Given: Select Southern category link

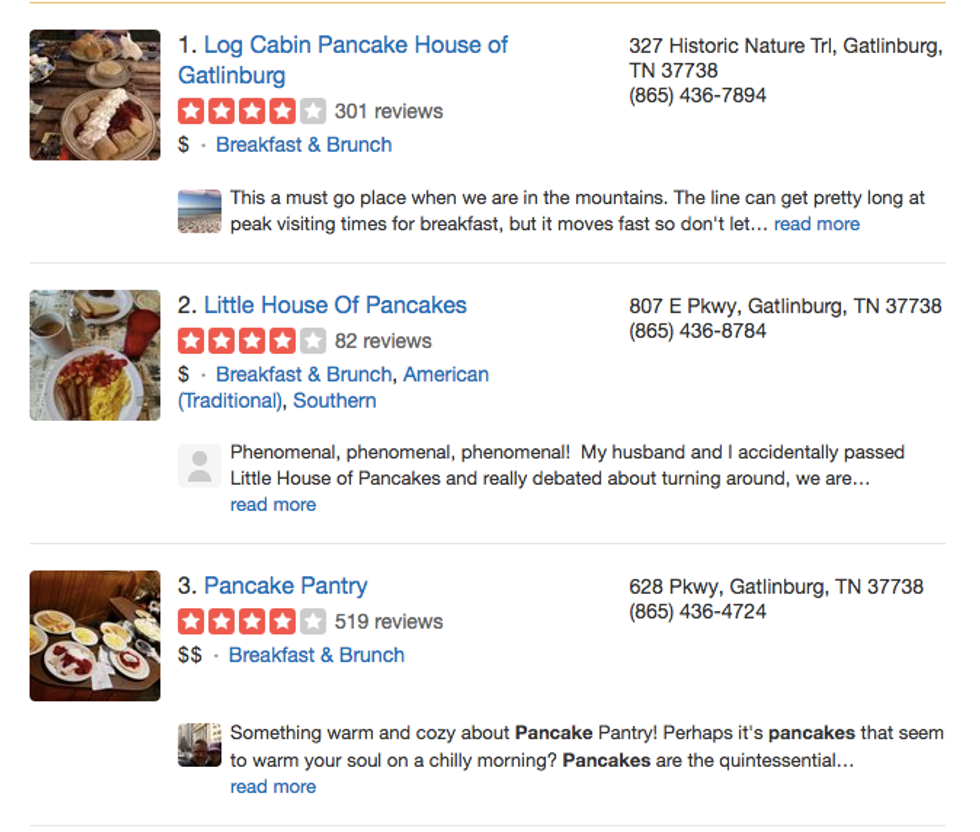Looking at the screenshot, I should point(334,401).
